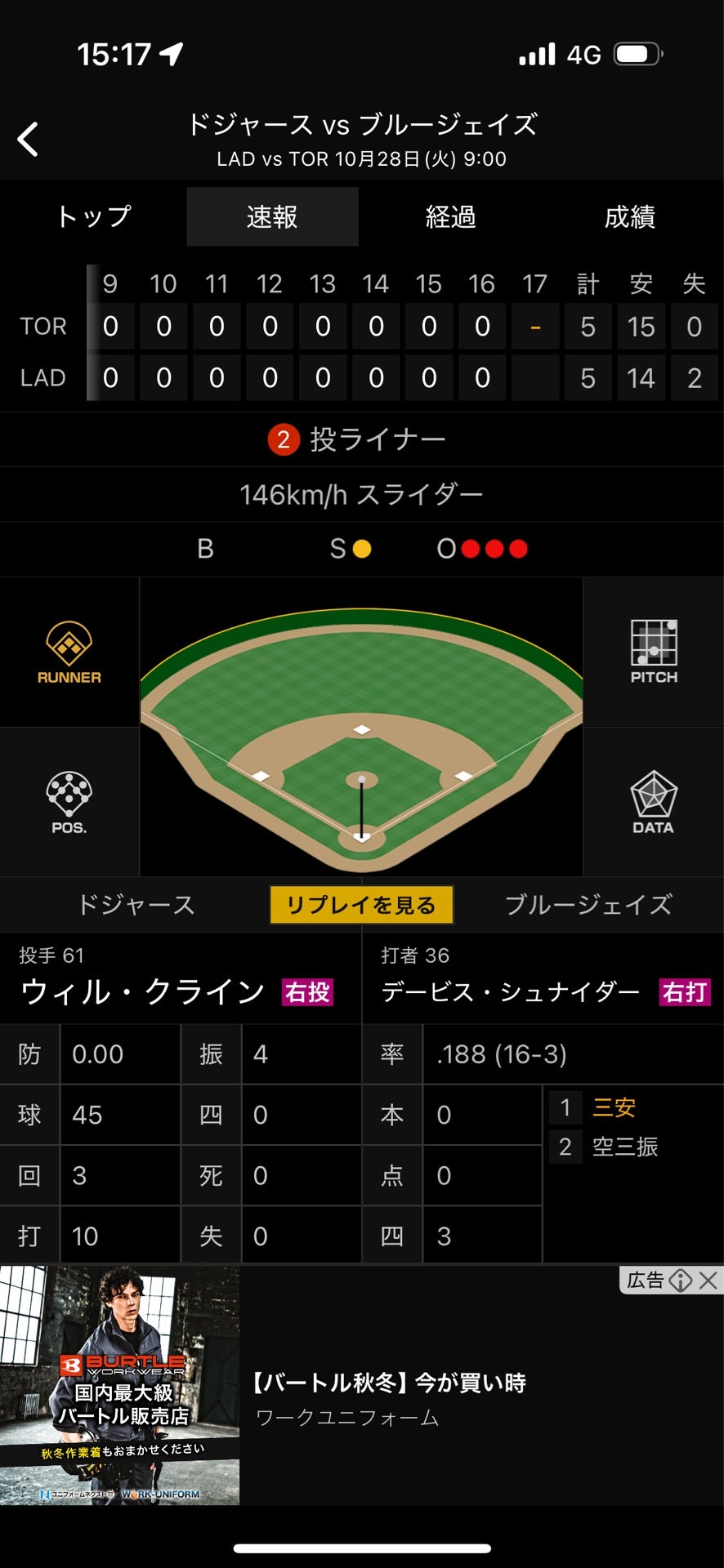Show the POS. fielding positions
724x1568 pixels.
(69, 803)
